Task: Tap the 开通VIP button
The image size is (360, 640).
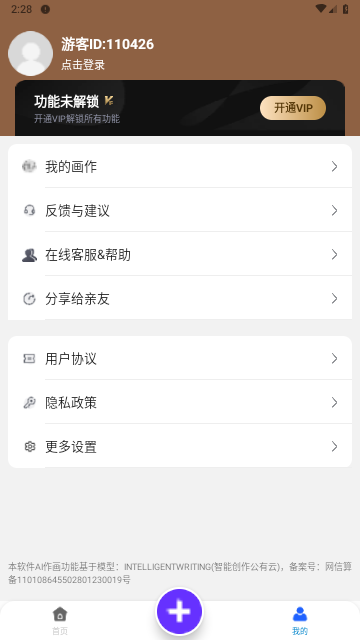Action: click(x=293, y=108)
